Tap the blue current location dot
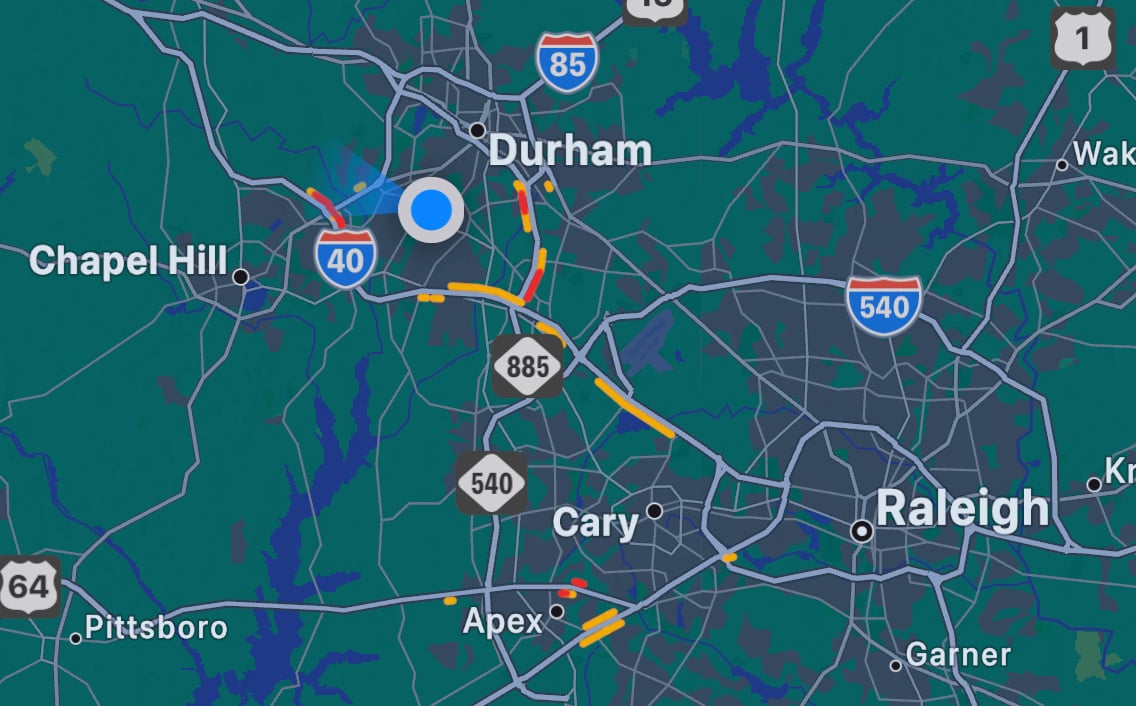The height and width of the screenshot is (706, 1136). tap(431, 211)
